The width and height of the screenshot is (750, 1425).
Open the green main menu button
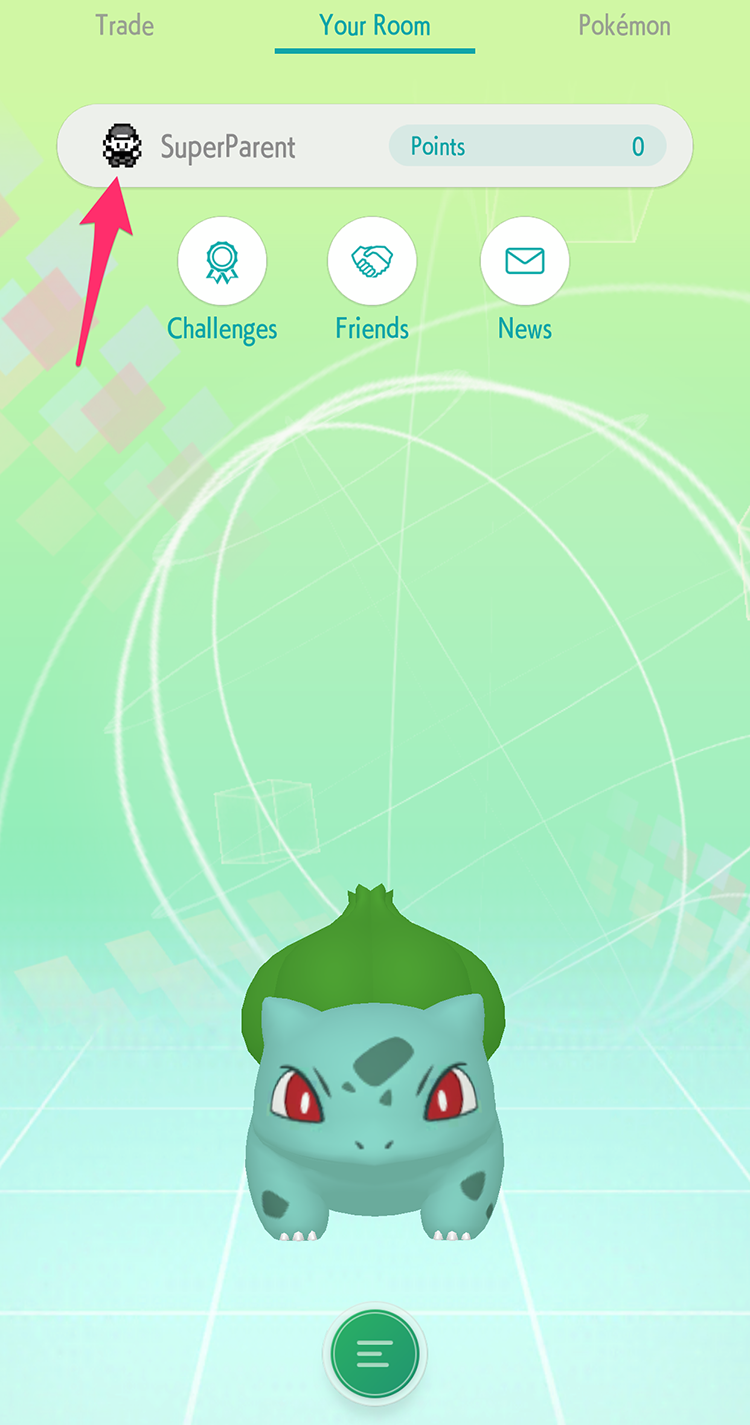[375, 1355]
